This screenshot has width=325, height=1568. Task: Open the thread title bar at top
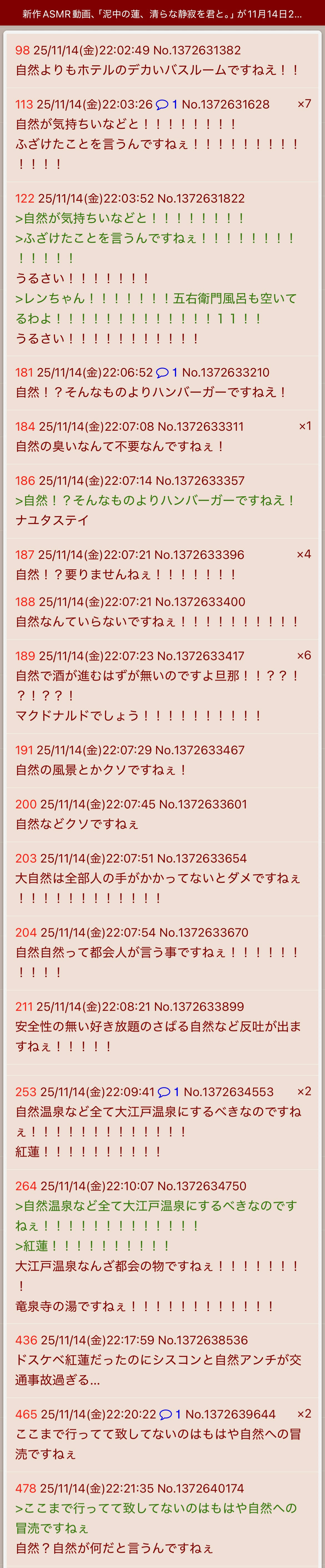pyautogui.click(x=162, y=13)
